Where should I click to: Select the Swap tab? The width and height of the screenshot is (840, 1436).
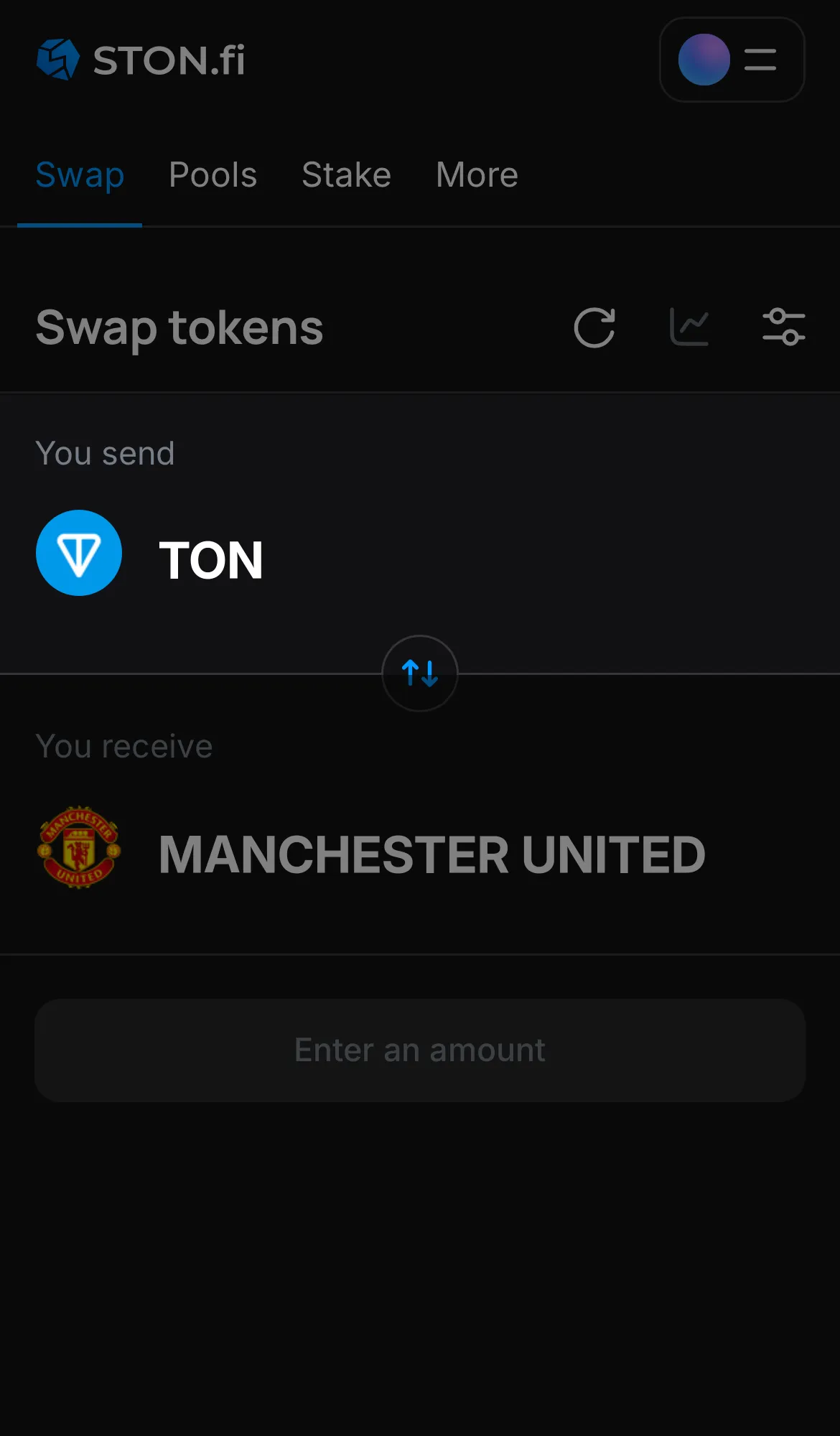[80, 174]
